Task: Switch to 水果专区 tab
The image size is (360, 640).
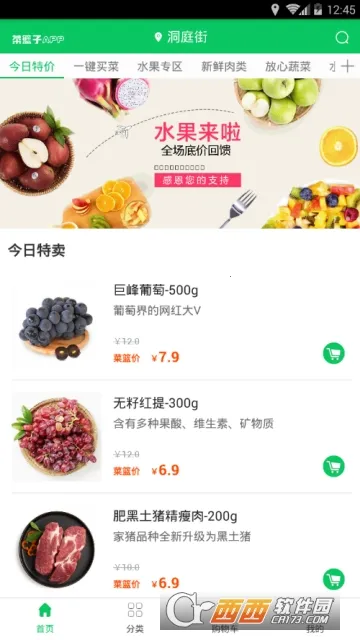Action: [160, 66]
